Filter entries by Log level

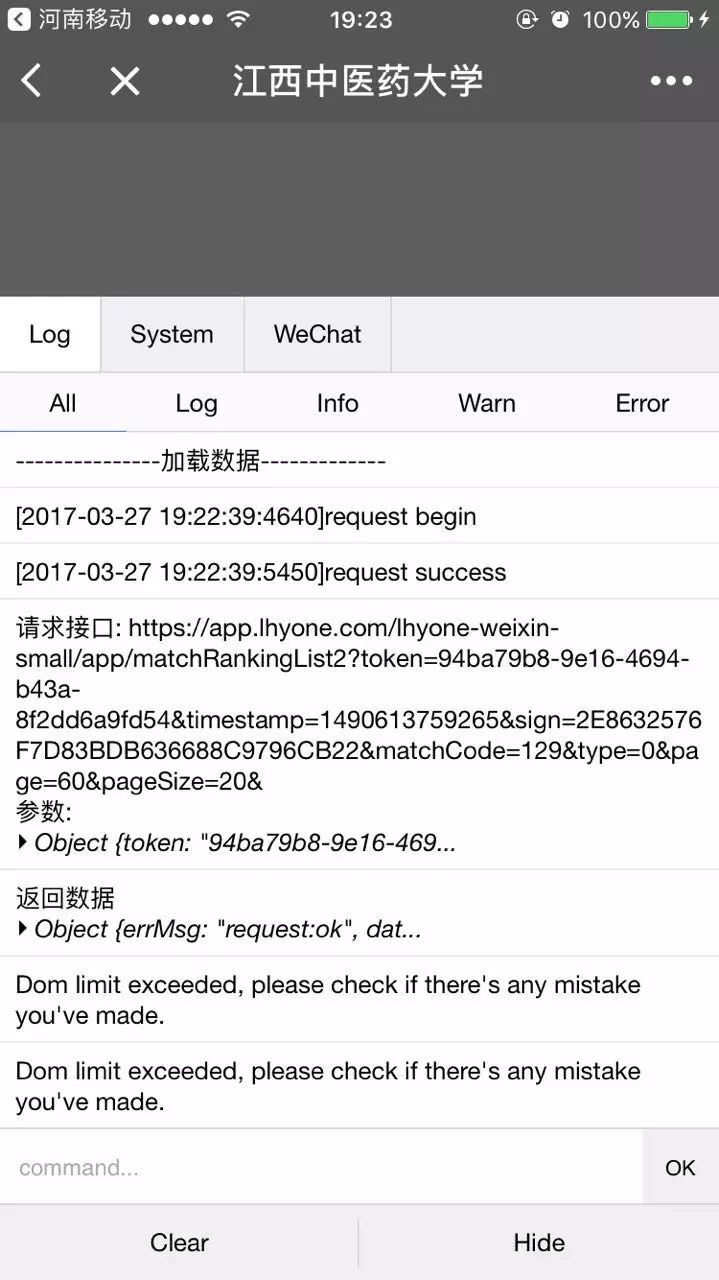coord(196,404)
